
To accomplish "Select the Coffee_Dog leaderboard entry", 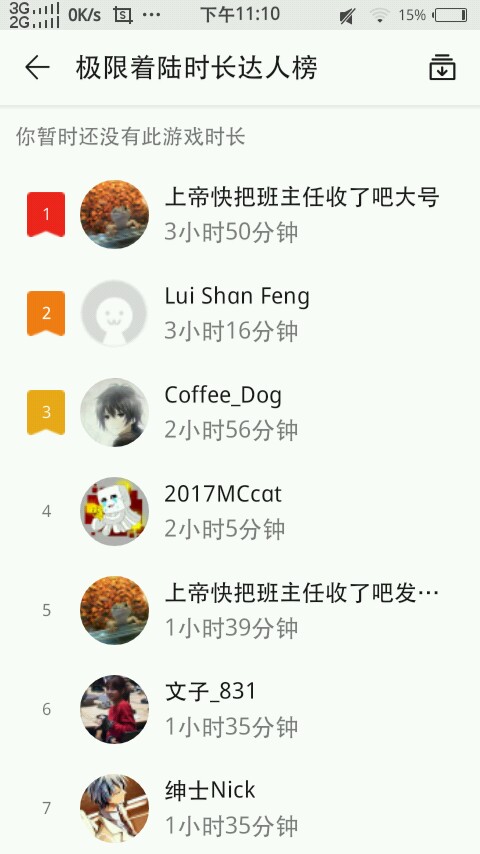I will pos(240,412).
